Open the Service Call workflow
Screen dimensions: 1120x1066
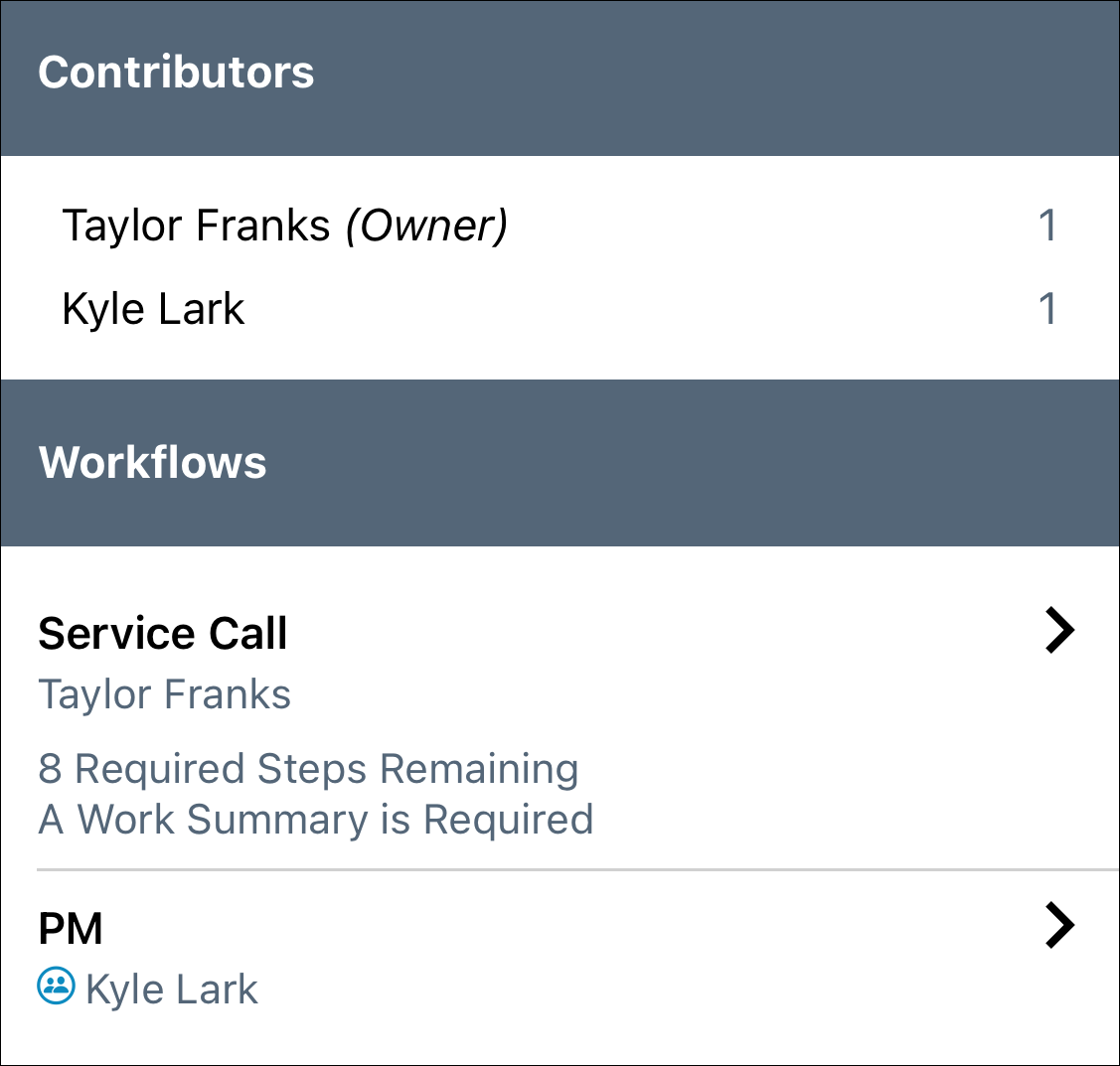[1059, 631]
